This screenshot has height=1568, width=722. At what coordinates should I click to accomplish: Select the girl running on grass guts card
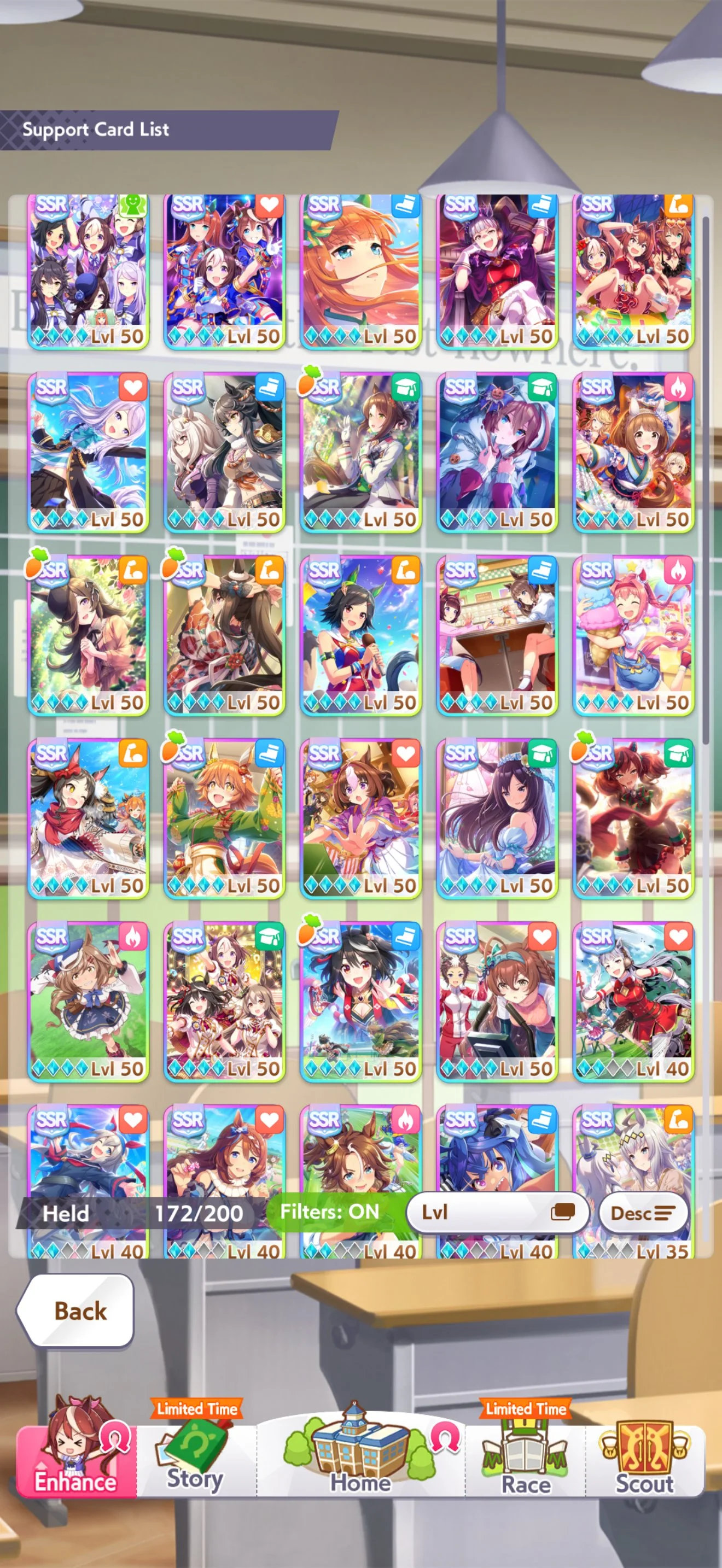[x=88, y=1001]
